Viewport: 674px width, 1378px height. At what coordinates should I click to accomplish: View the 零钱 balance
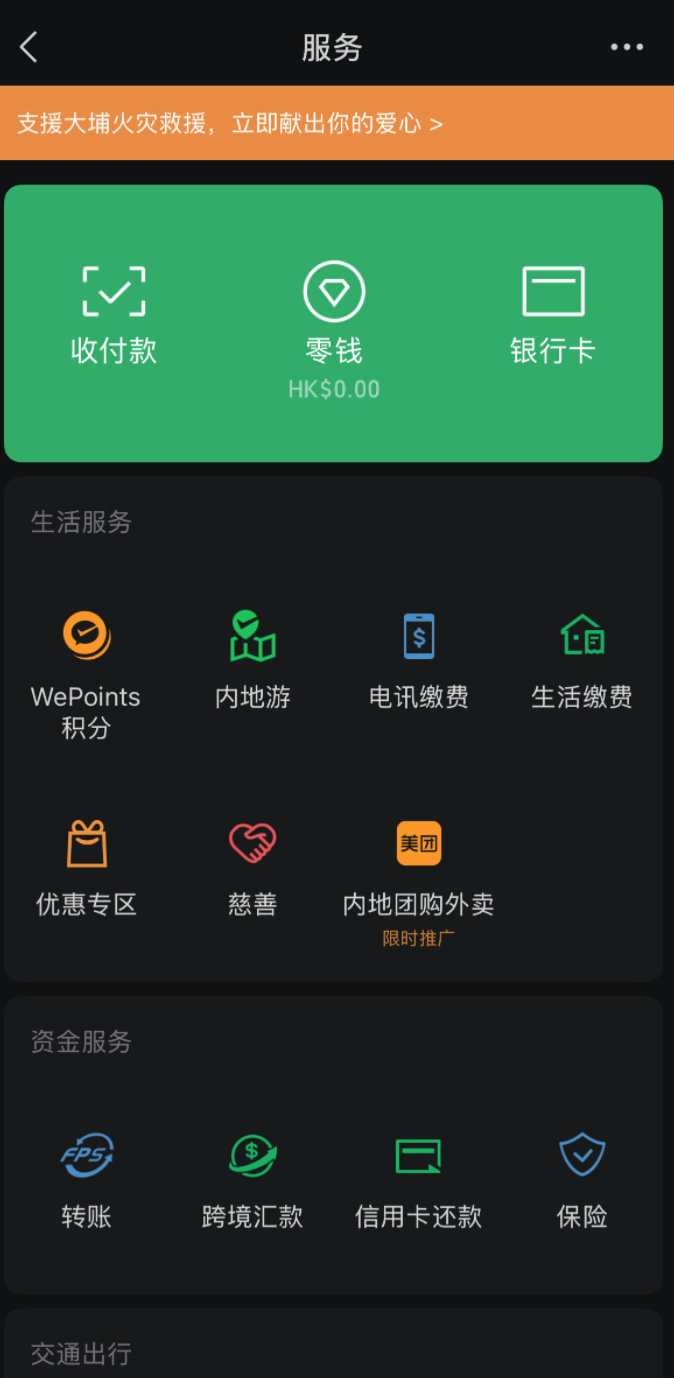pyautogui.click(x=334, y=326)
